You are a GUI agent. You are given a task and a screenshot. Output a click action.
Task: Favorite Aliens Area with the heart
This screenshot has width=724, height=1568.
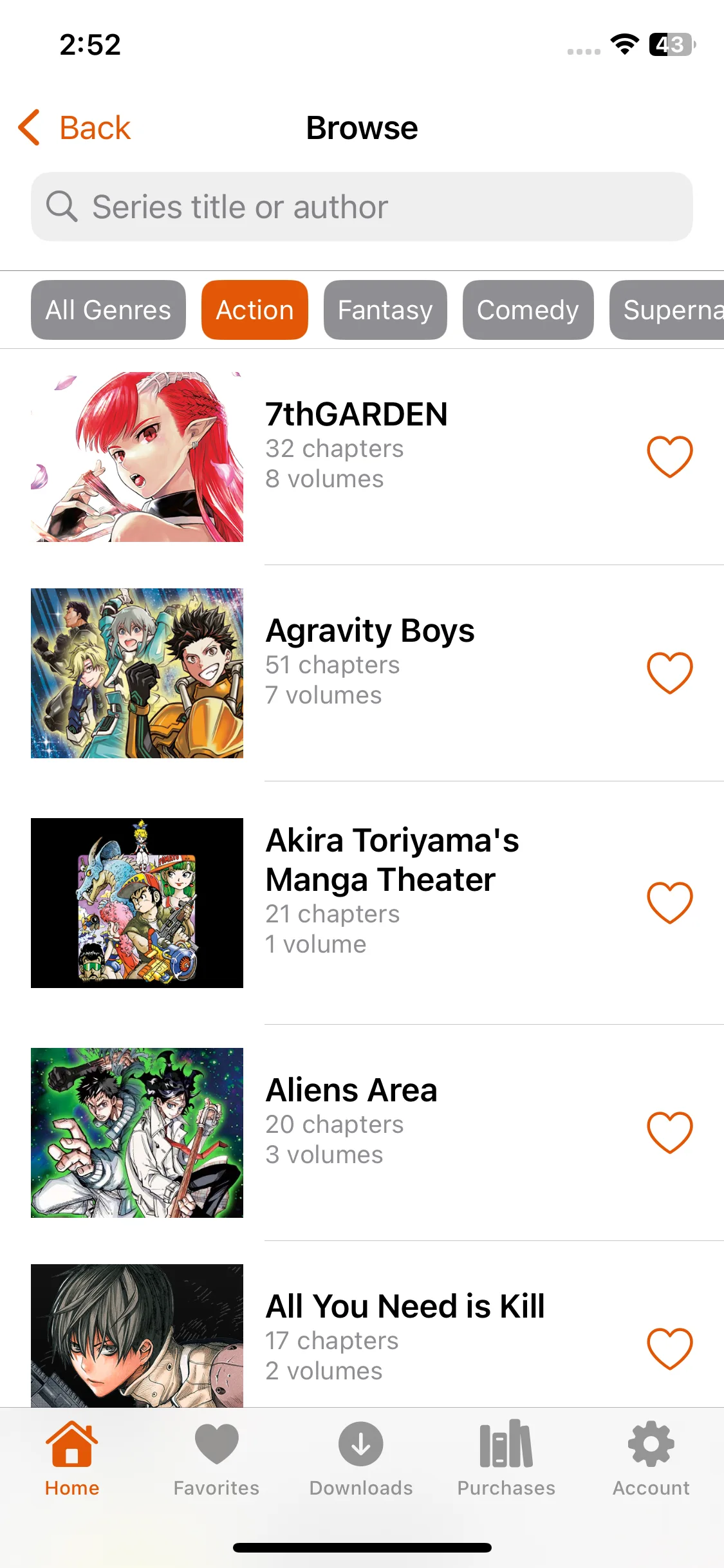(x=669, y=1133)
